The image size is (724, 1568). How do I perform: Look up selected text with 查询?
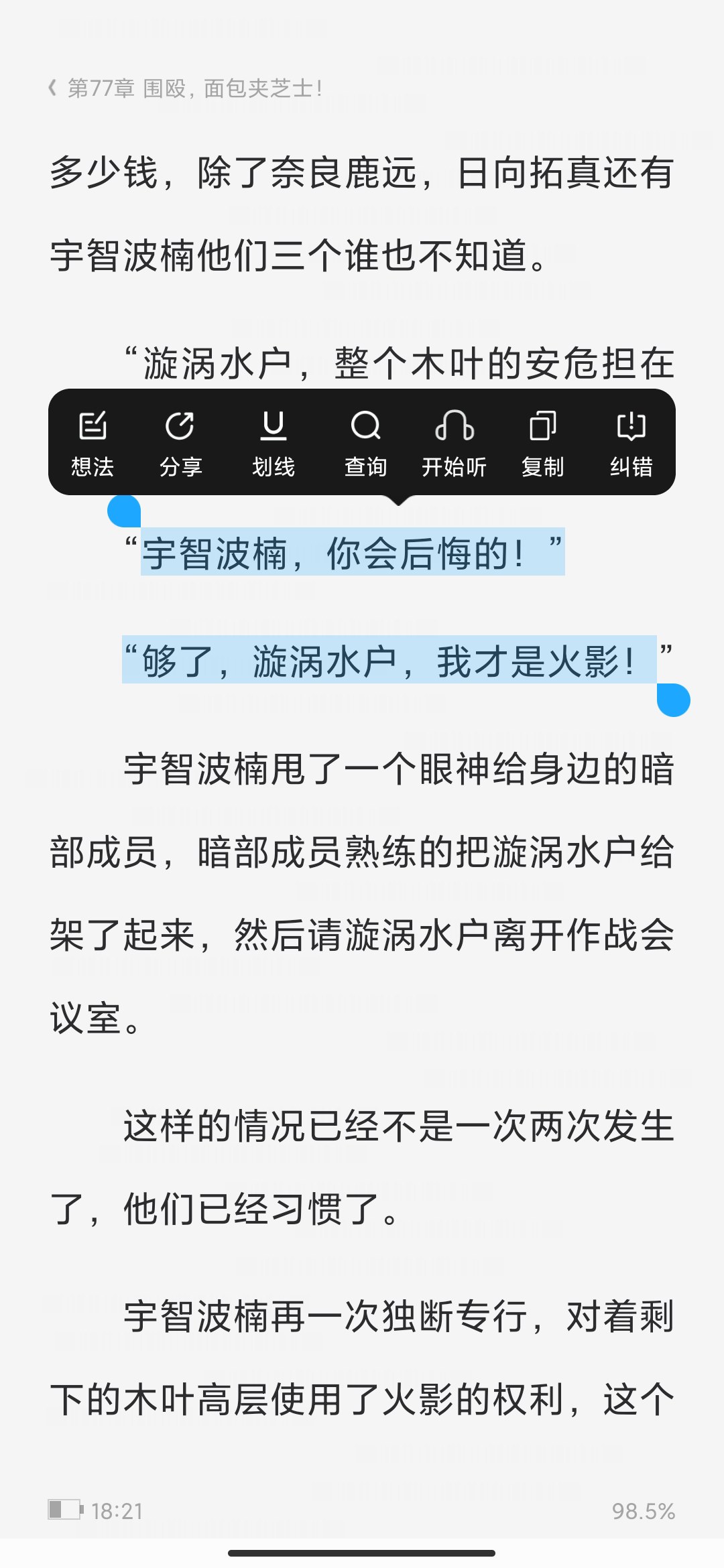365,443
